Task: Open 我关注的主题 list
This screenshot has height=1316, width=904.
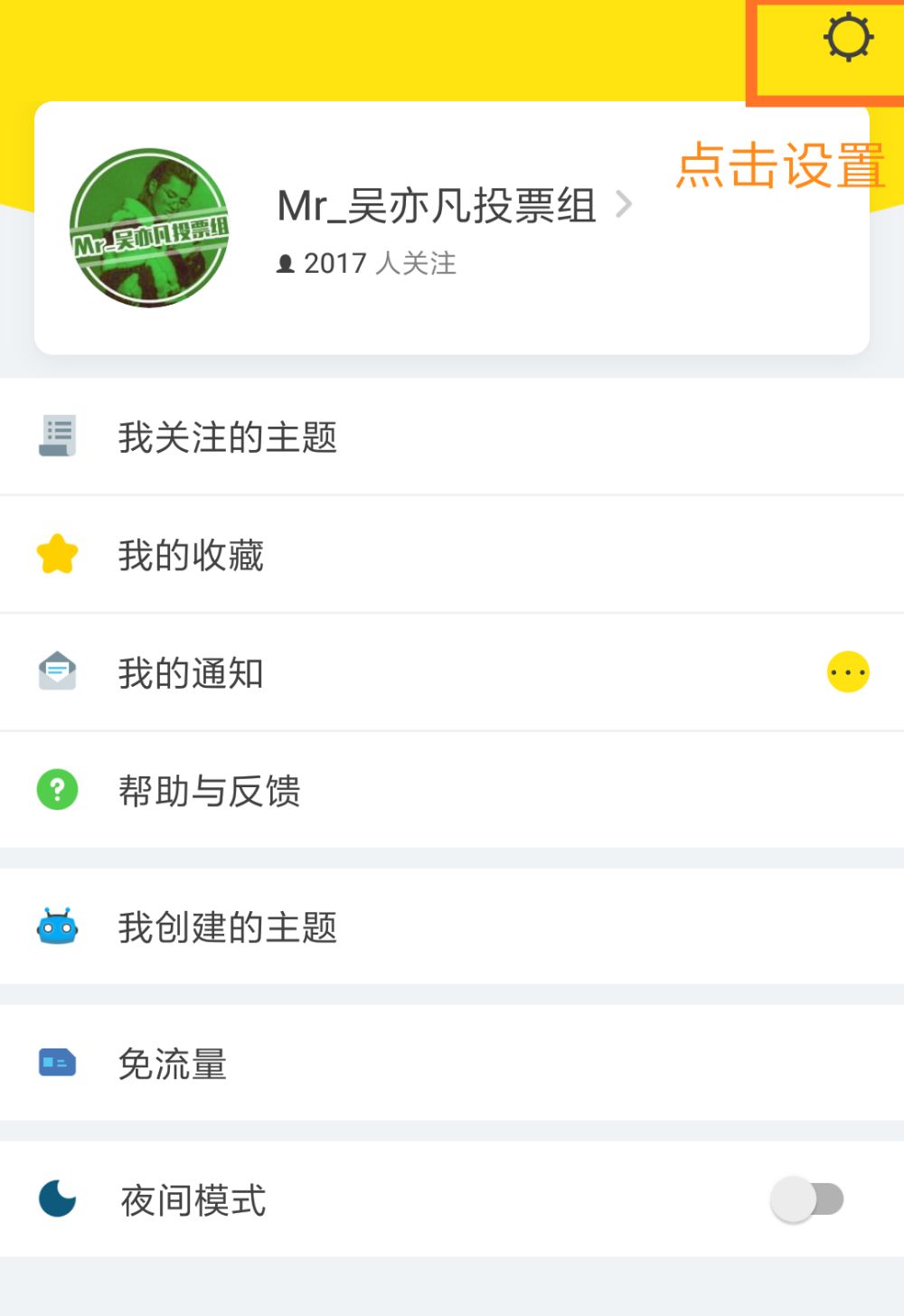Action: click(228, 437)
